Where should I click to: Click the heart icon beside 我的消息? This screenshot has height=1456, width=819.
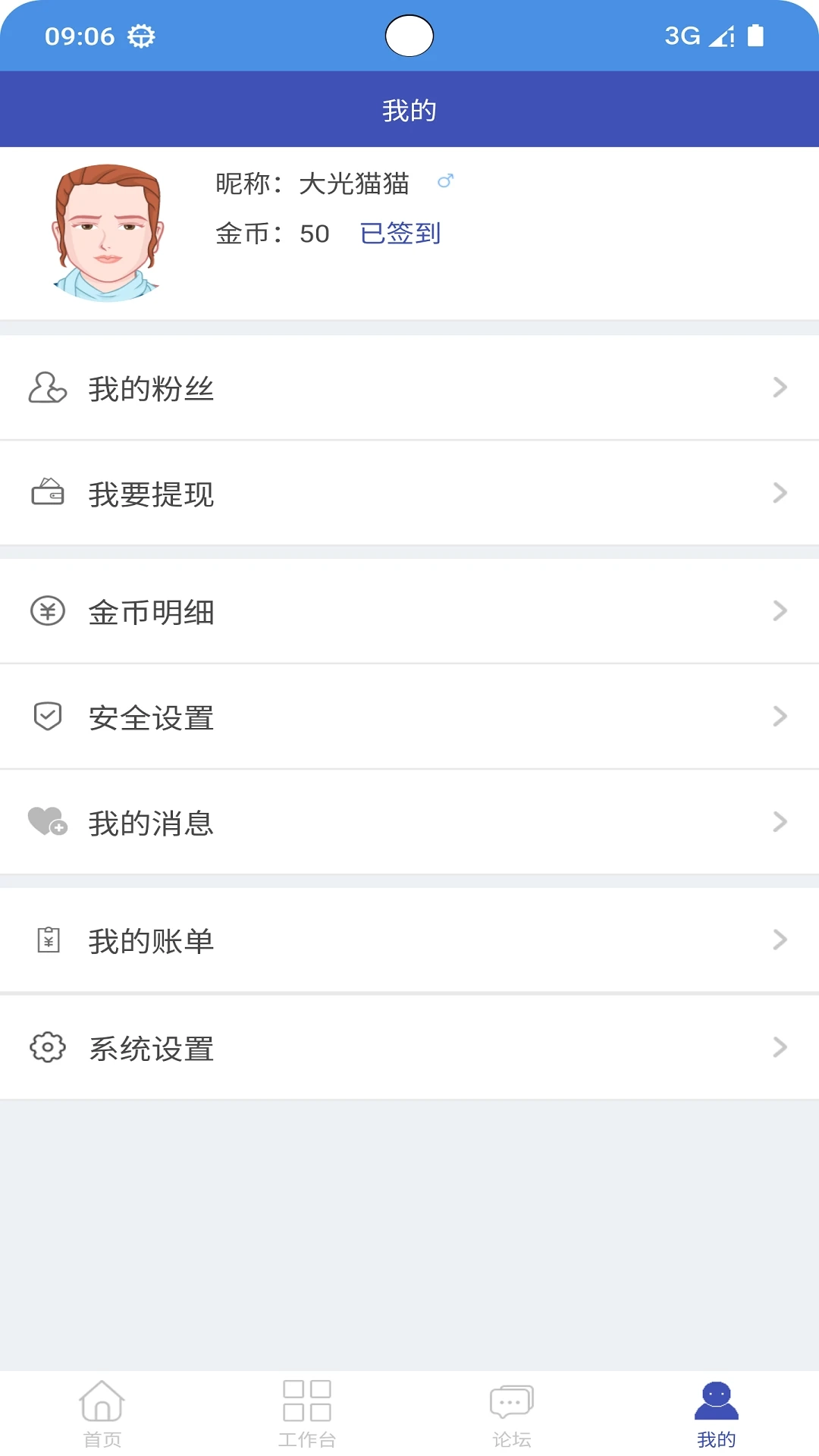tap(47, 821)
